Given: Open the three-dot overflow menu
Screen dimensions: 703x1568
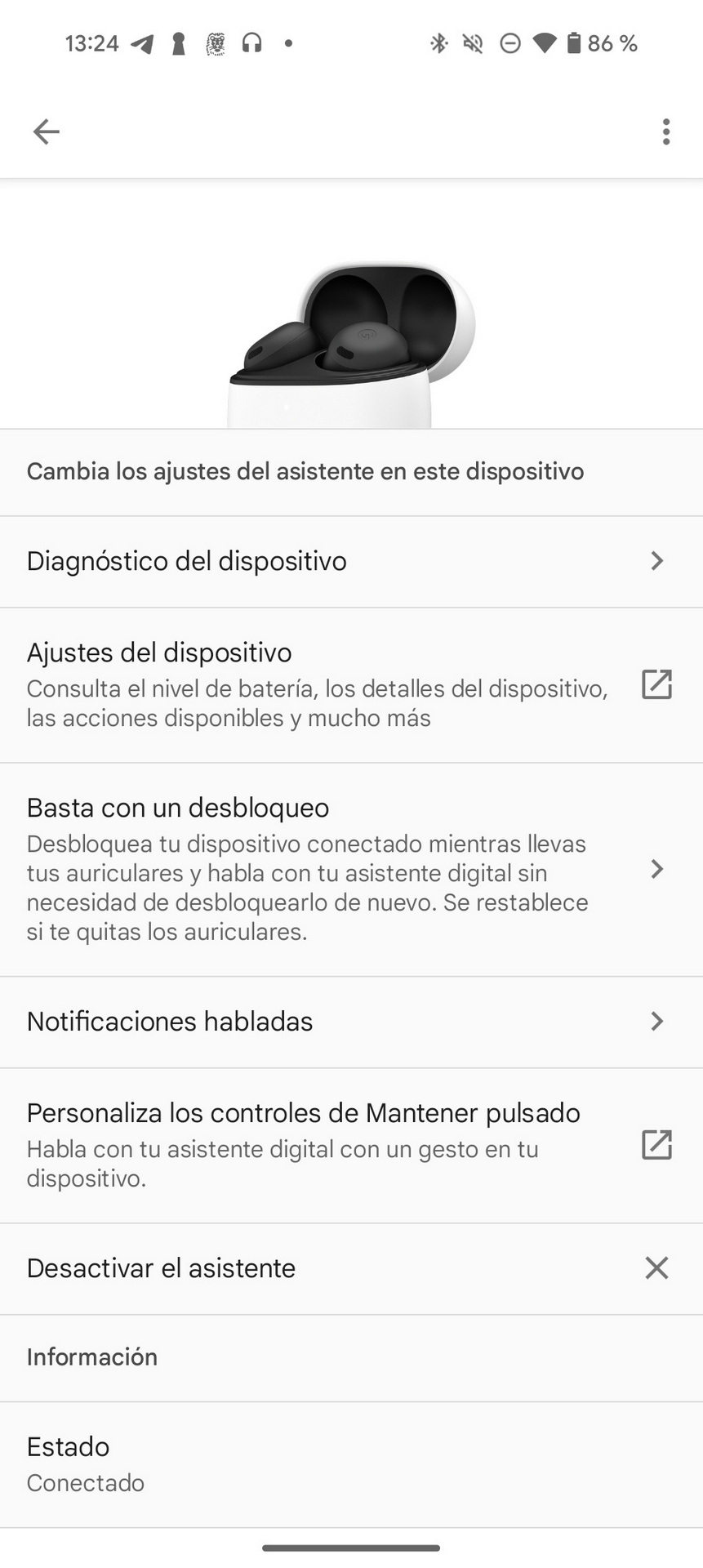Looking at the screenshot, I should click(666, 131).
